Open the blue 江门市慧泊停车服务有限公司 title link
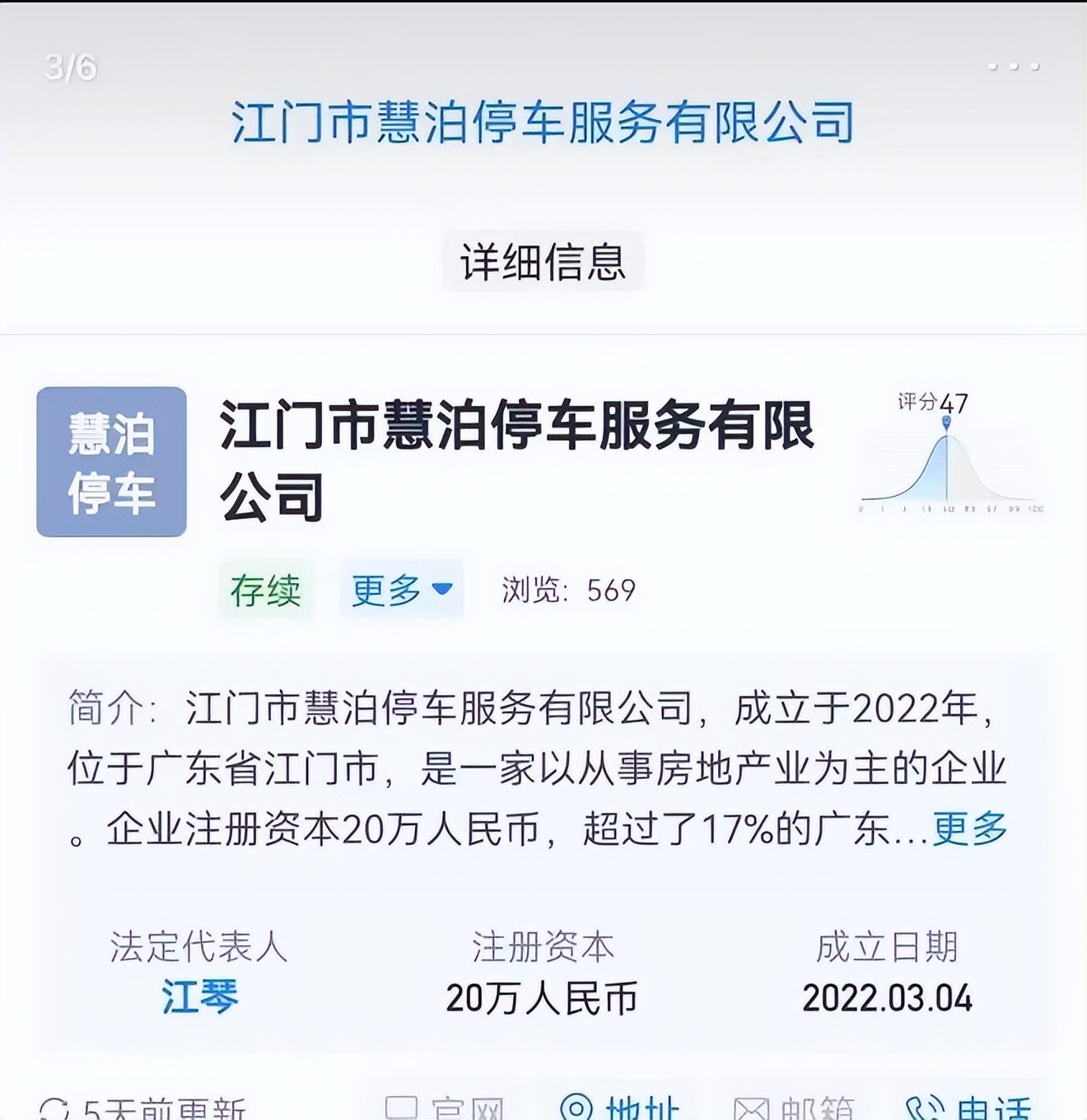The image size is (1087, 1120). tap(543, 122)
